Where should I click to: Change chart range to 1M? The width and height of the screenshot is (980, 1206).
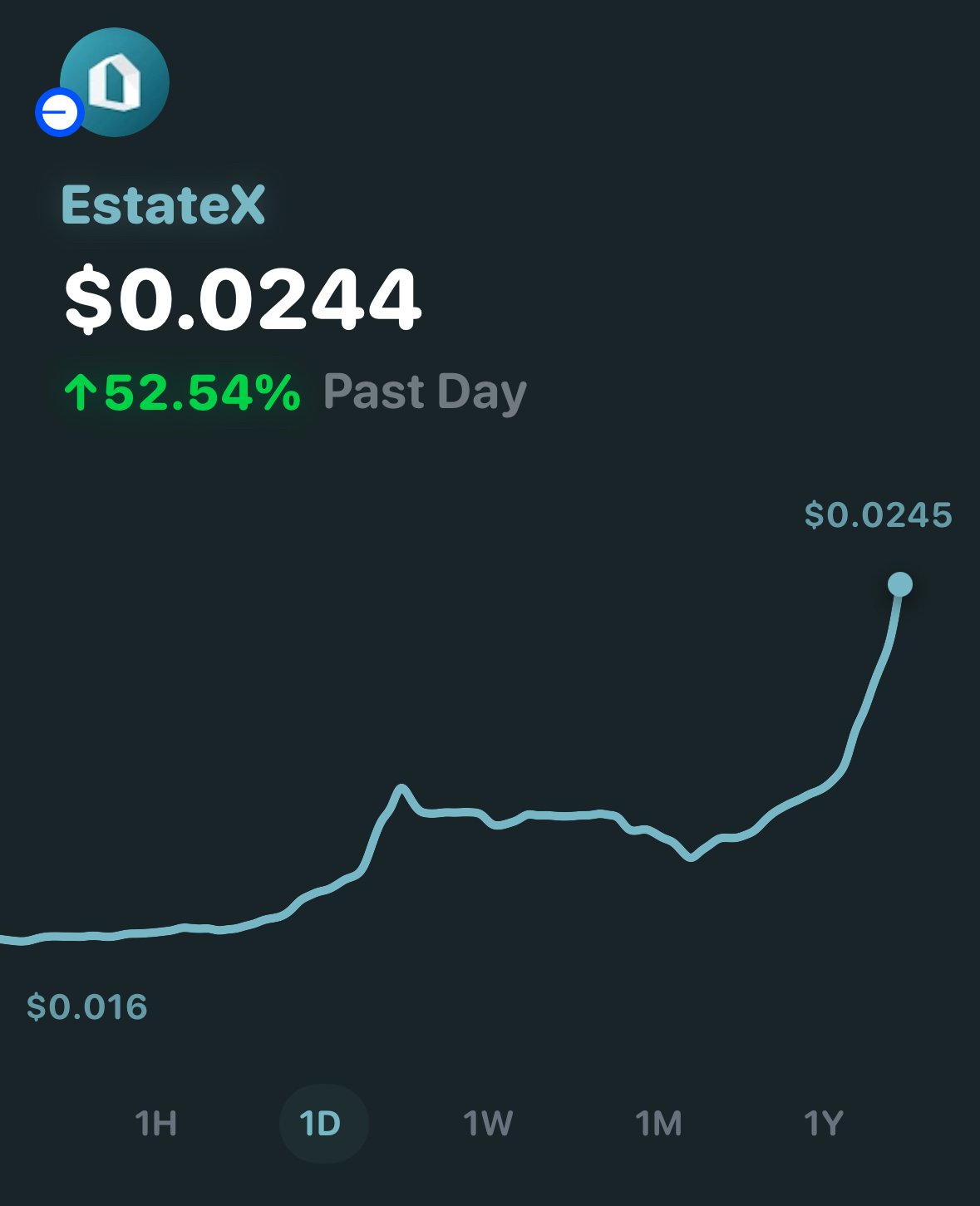[658, 1124]
